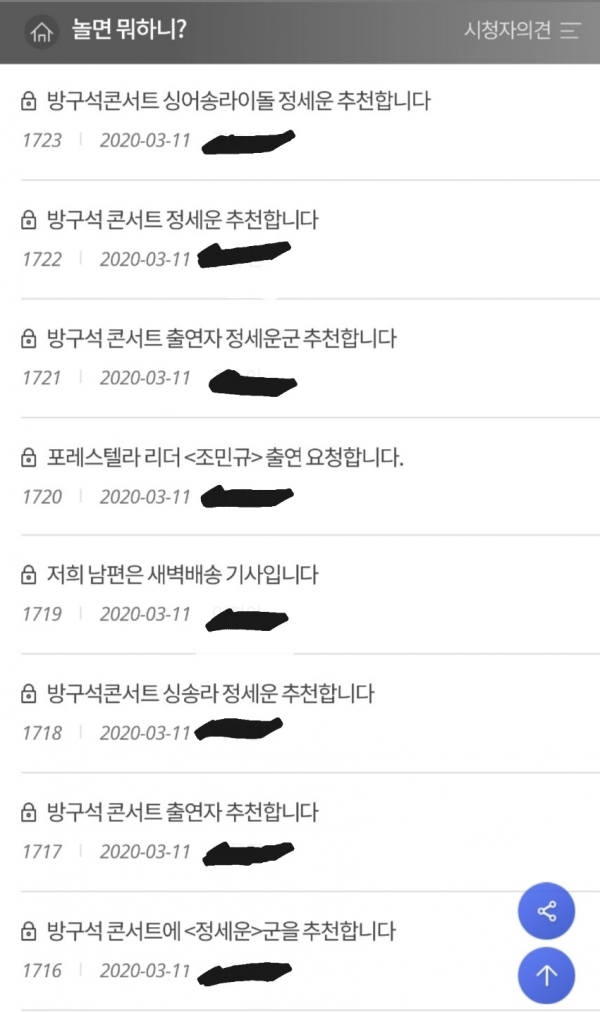The width and height of the screenshot is (600, 1013).
Task: Open the 시청자의견 menu
Action: (522, 30)
